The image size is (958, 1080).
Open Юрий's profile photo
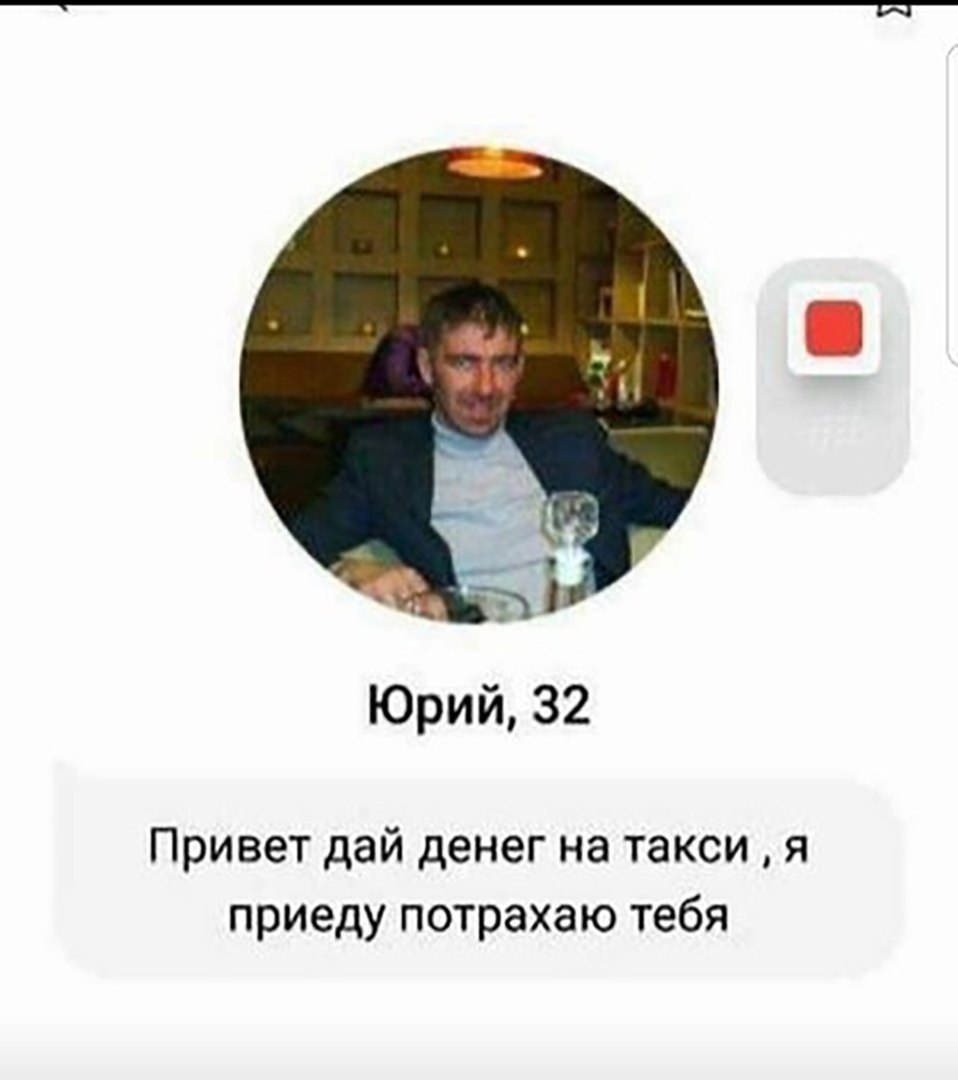tap(478, 387)
